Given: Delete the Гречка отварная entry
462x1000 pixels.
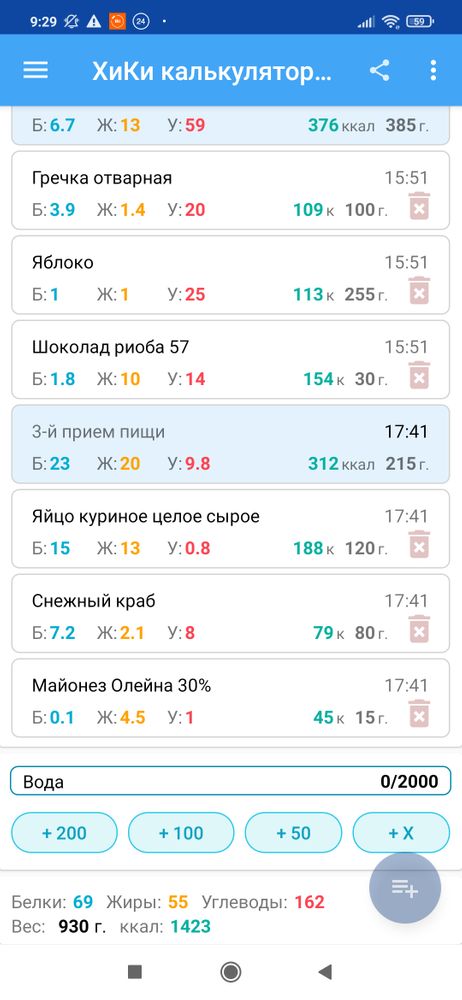Looking at the screenshot, I should 419,207.
